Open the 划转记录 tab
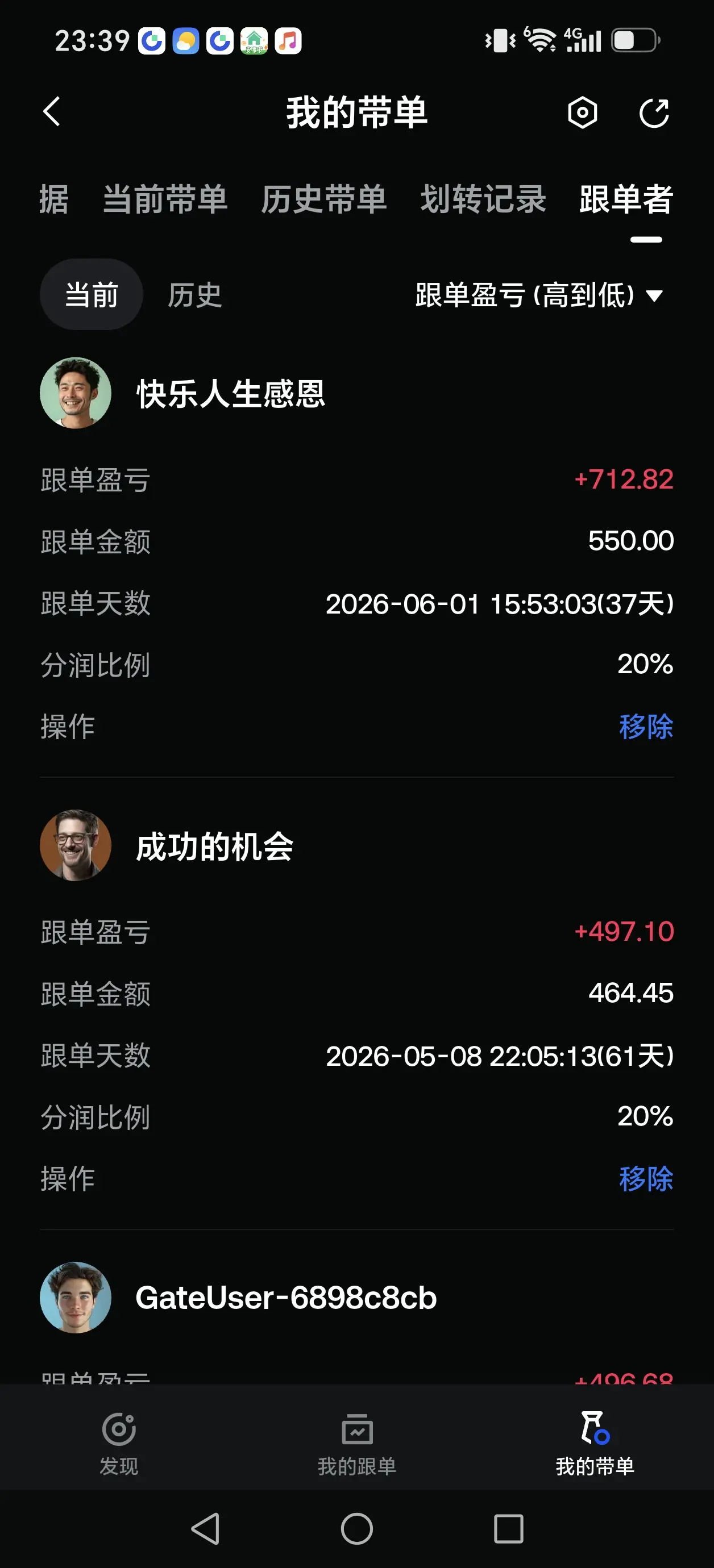 tap(483, 199)
